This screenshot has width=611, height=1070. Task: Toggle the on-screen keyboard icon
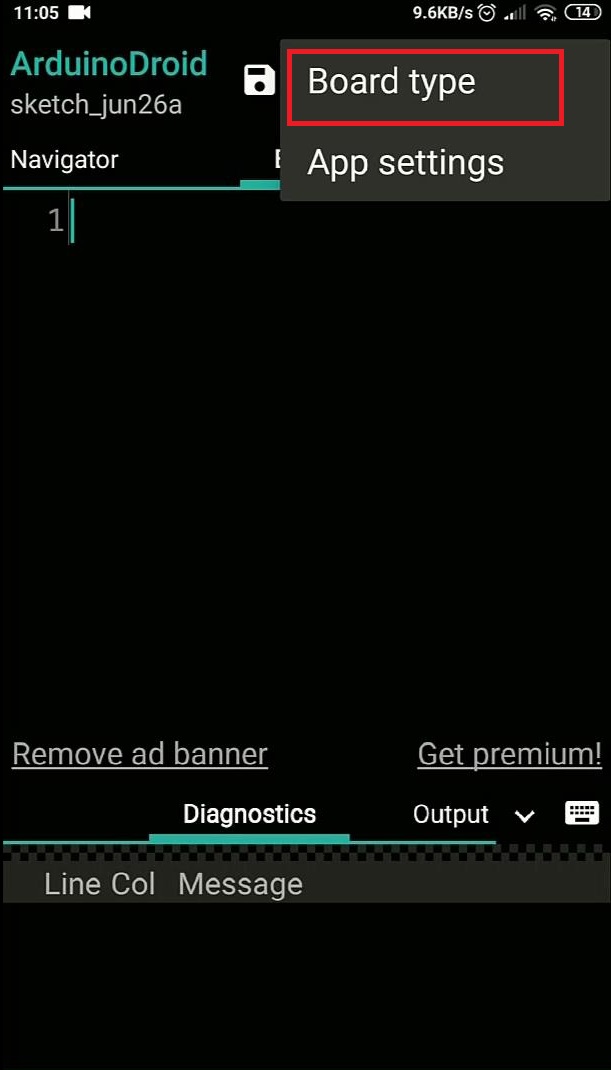581,813
